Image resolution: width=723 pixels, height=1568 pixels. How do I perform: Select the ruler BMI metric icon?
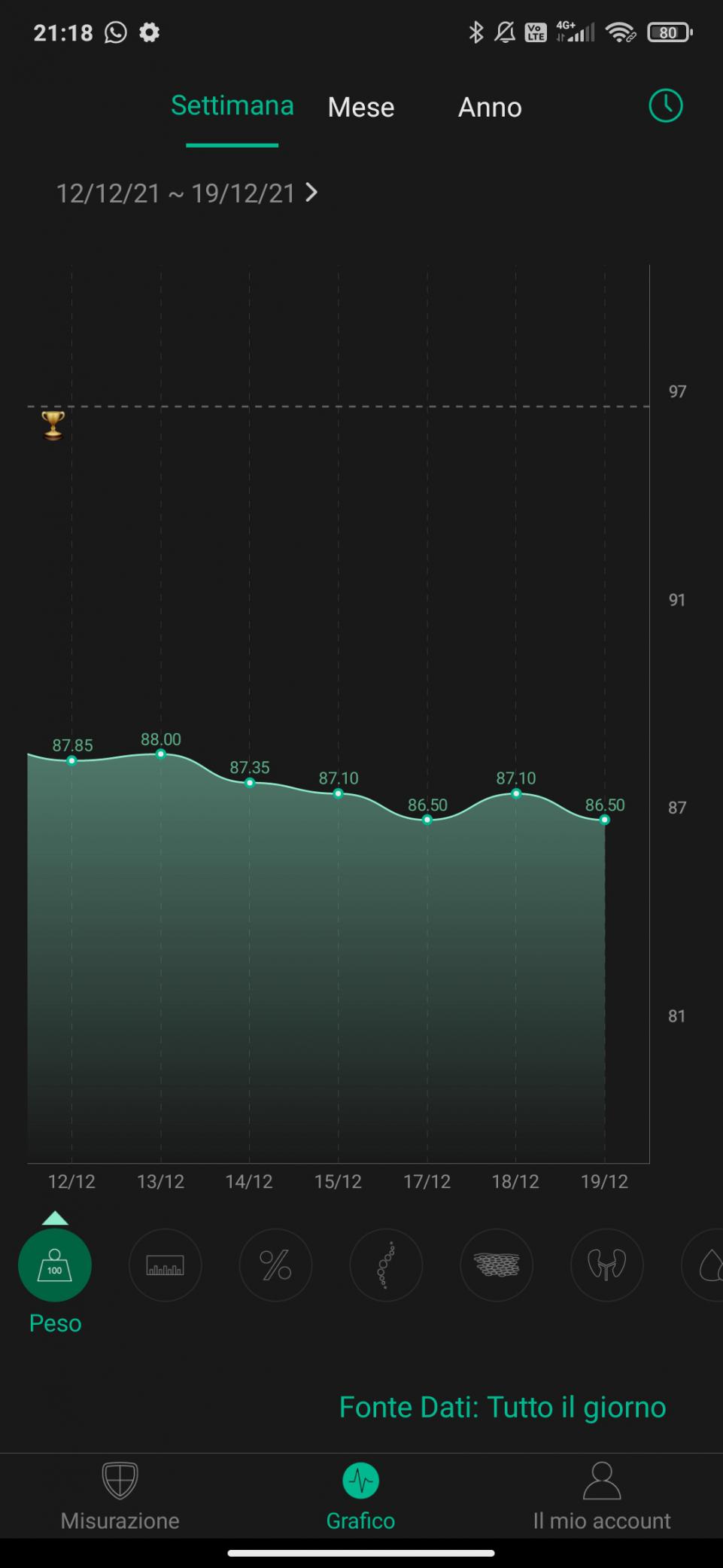(x=166, y=1265)
